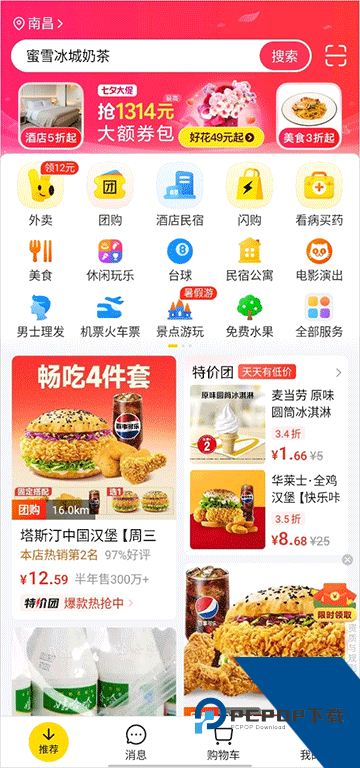Viewport: 360px width, 768px height.
Task: Open the 酒店5折起 hotel promo
Action: [51, 116]
